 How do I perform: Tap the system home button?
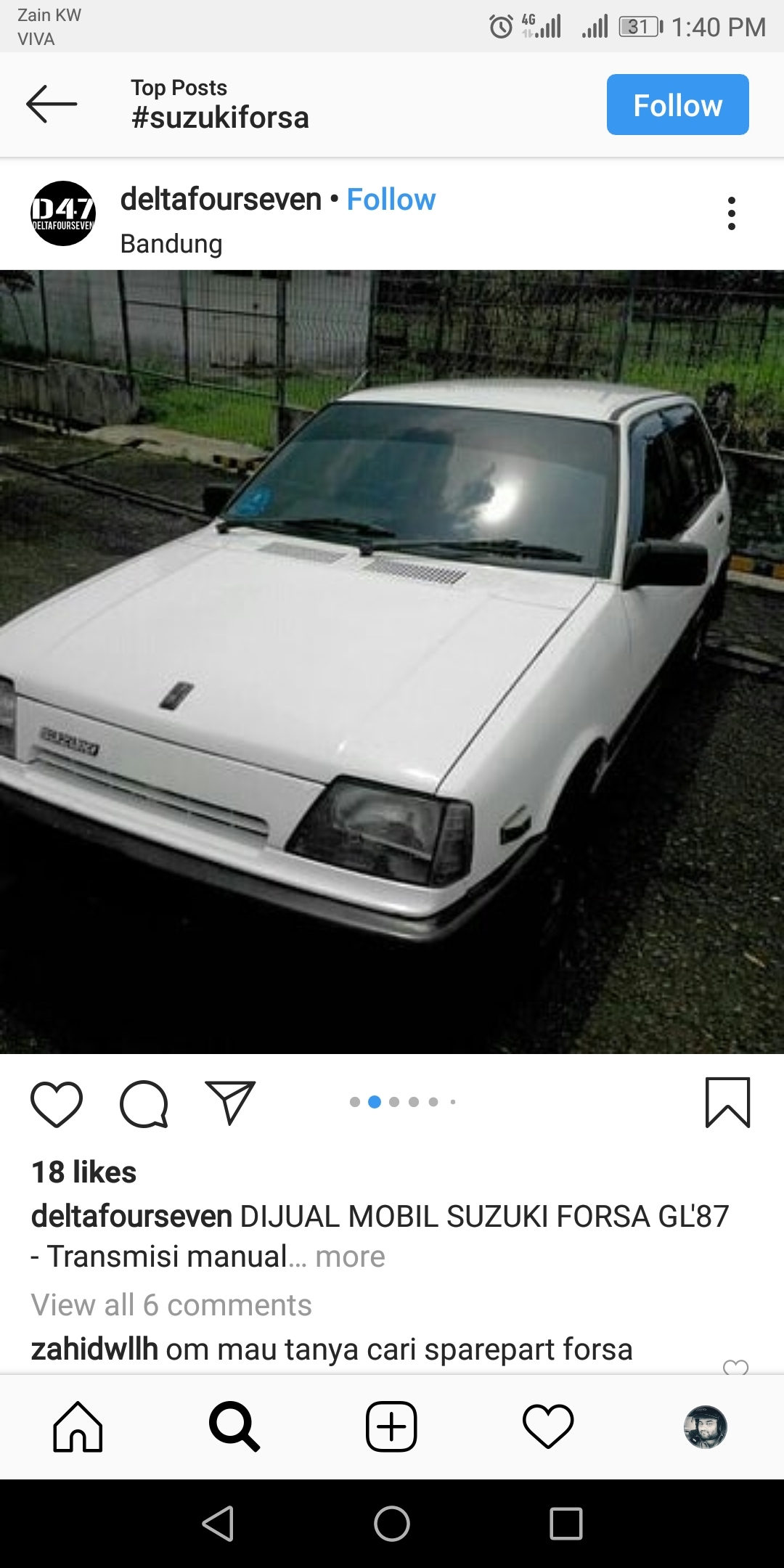392,1523
